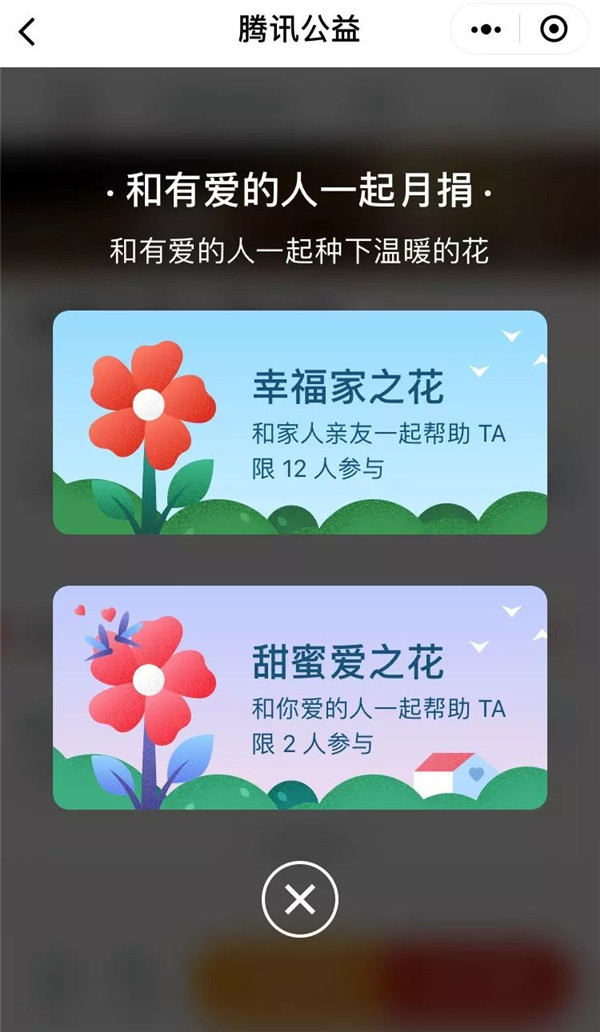Dismiss the monthly donation popup
Viewport: 600px width, 1032px height.
300,899
